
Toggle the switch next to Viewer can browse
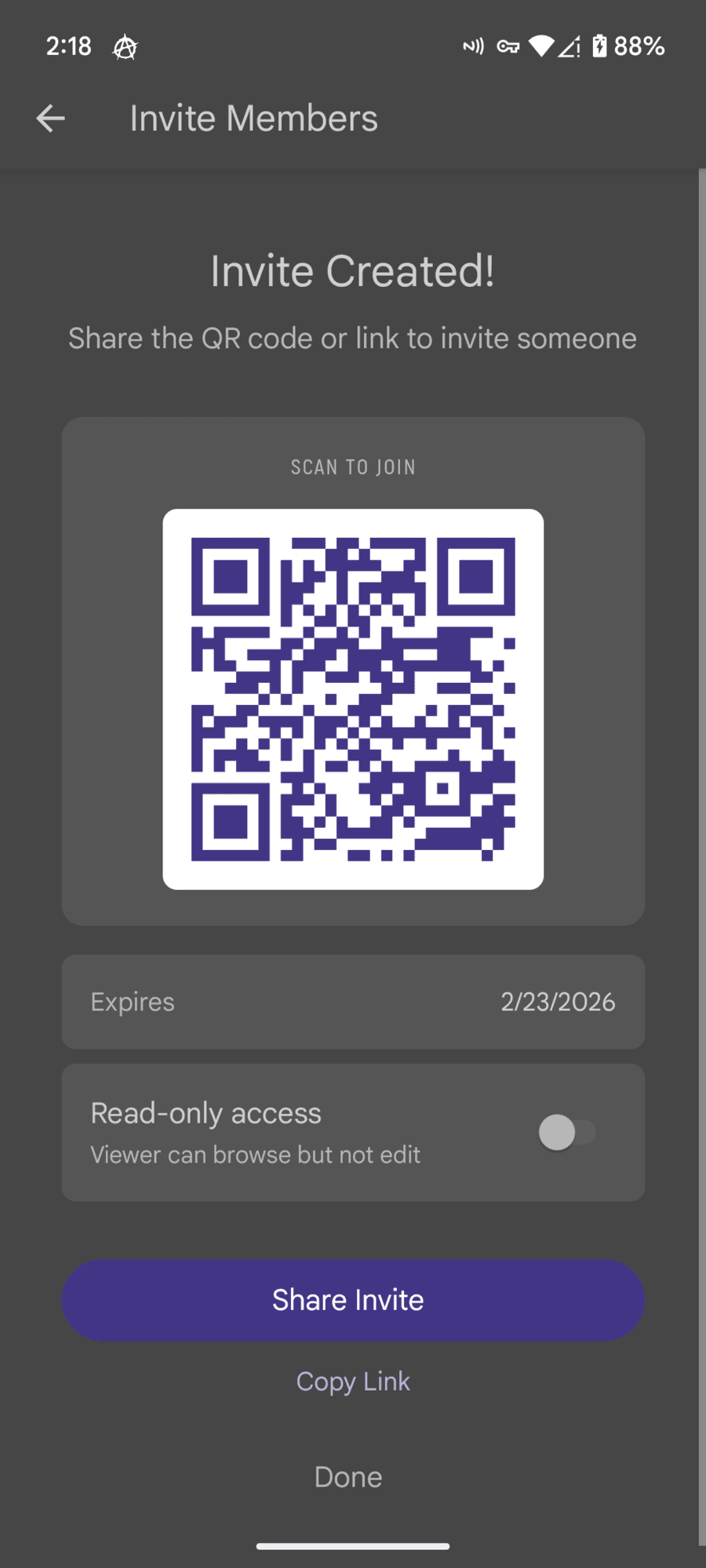pos(567,1131)
